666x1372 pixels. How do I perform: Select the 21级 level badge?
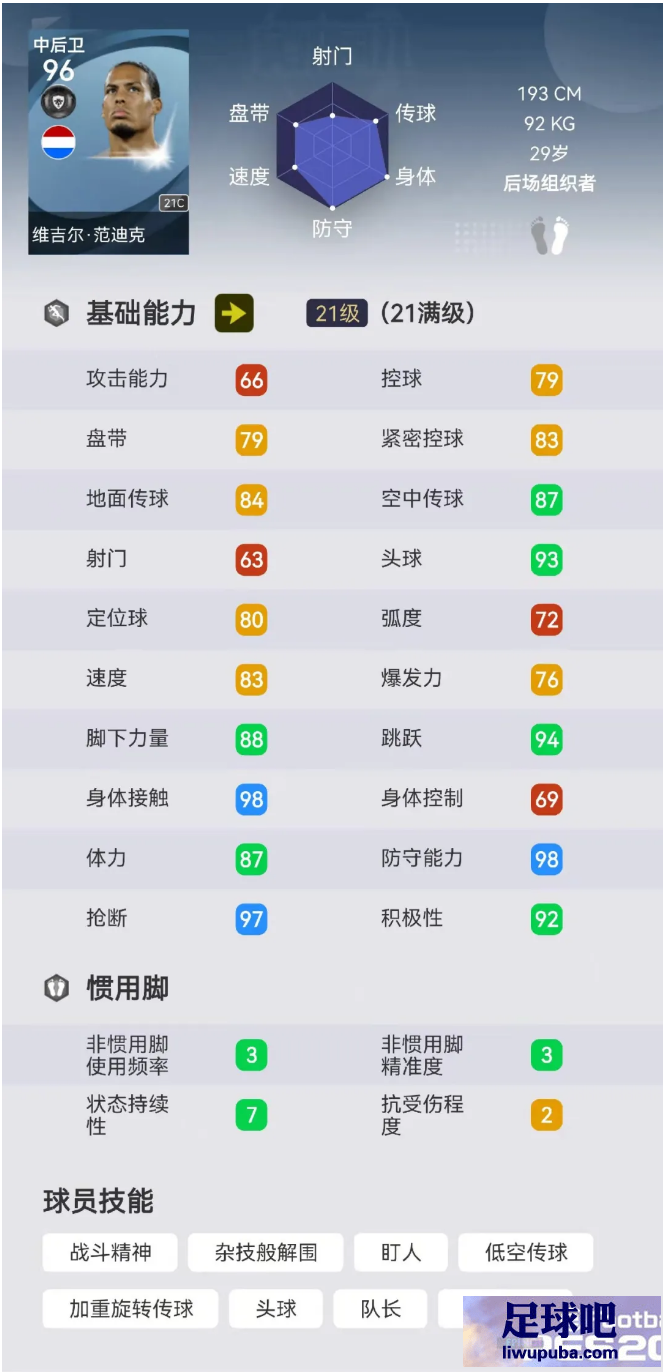[x=337, y=313]
